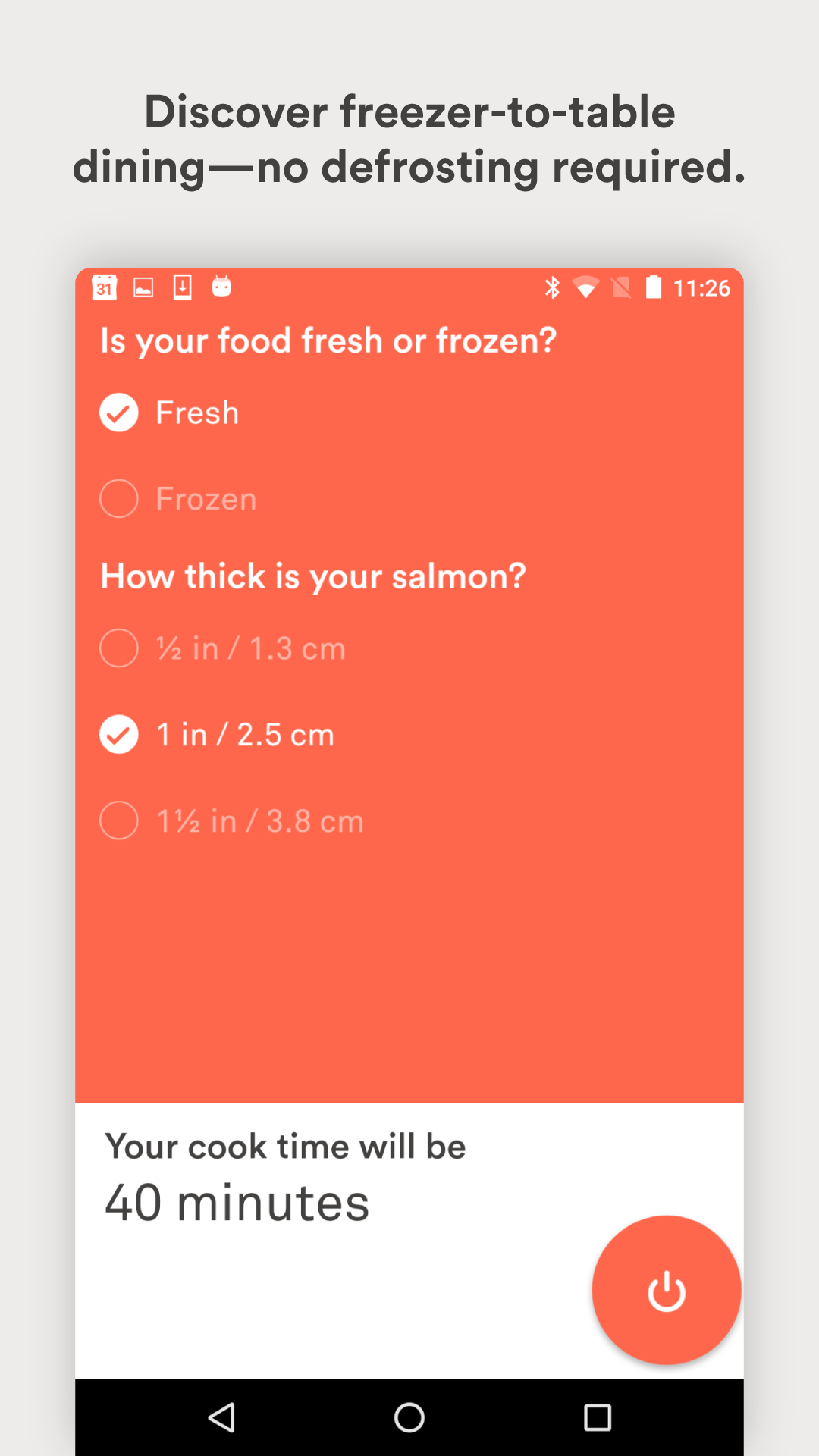Screen dimensions: 819x1456
Task: Tap the missing SIM card icon
Action: 622,288
